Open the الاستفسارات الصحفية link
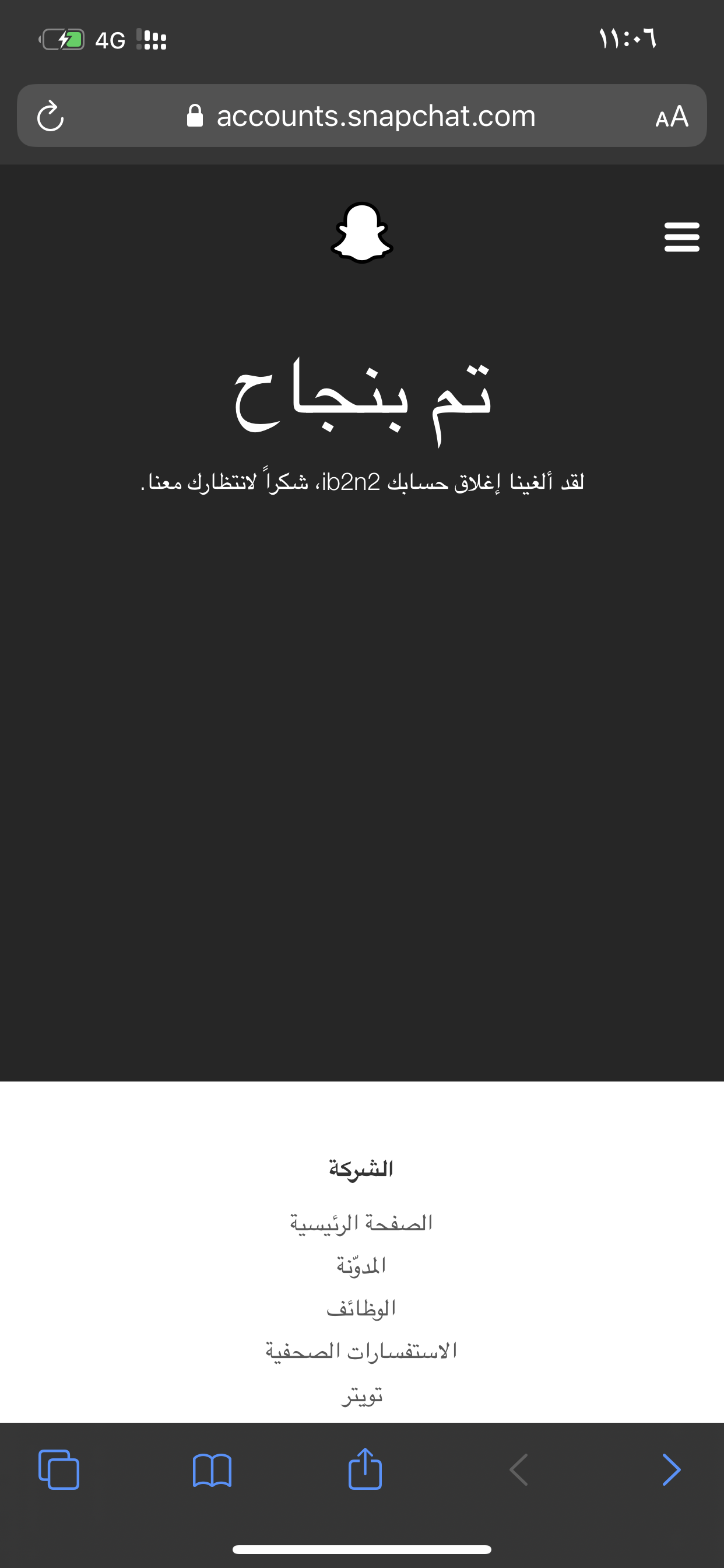Image resolution: width=724 pixels, height=1568 pixels. pos(361,1352)
